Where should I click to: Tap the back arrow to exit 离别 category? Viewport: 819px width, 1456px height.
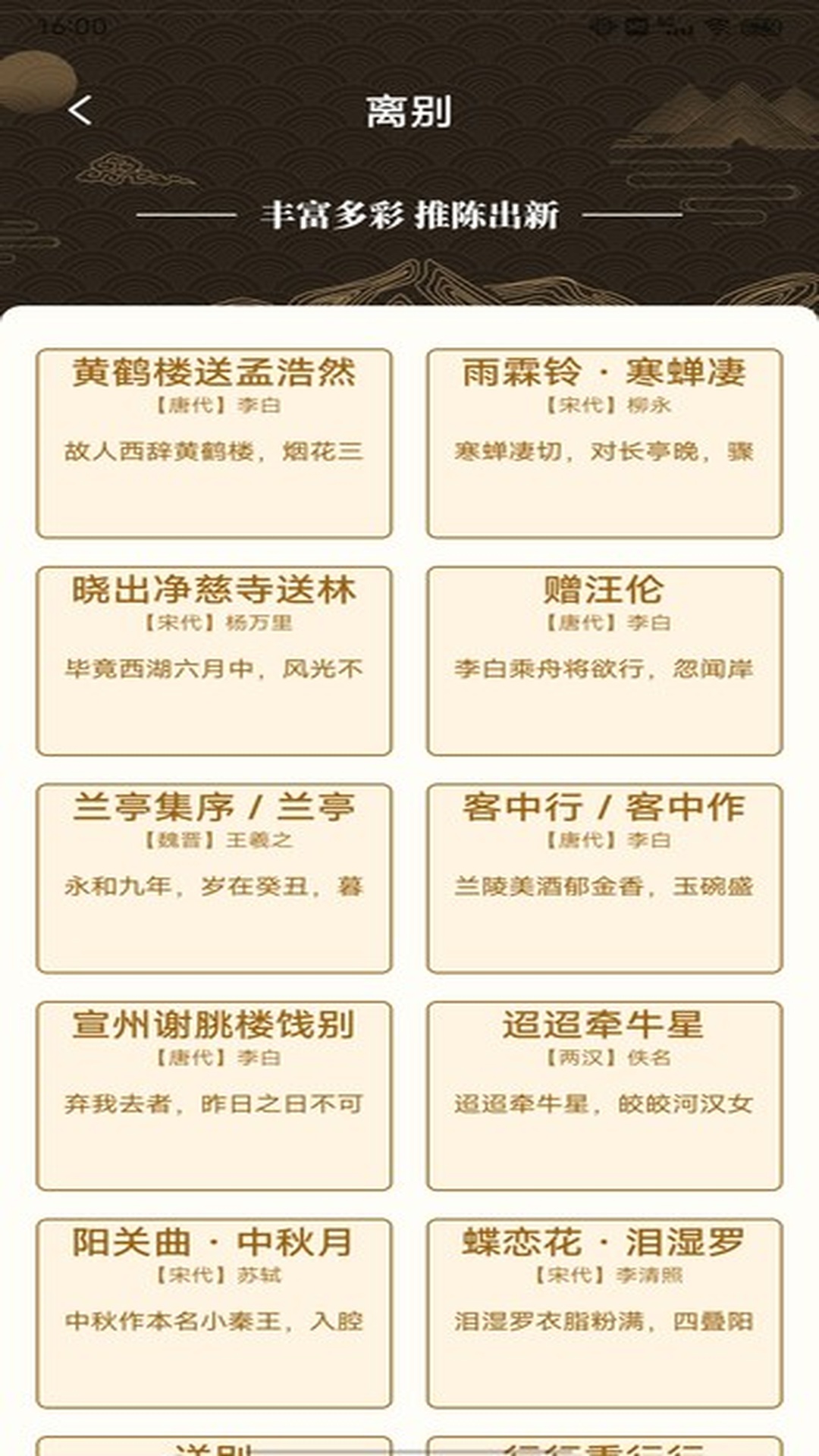(x=80, y=110)
